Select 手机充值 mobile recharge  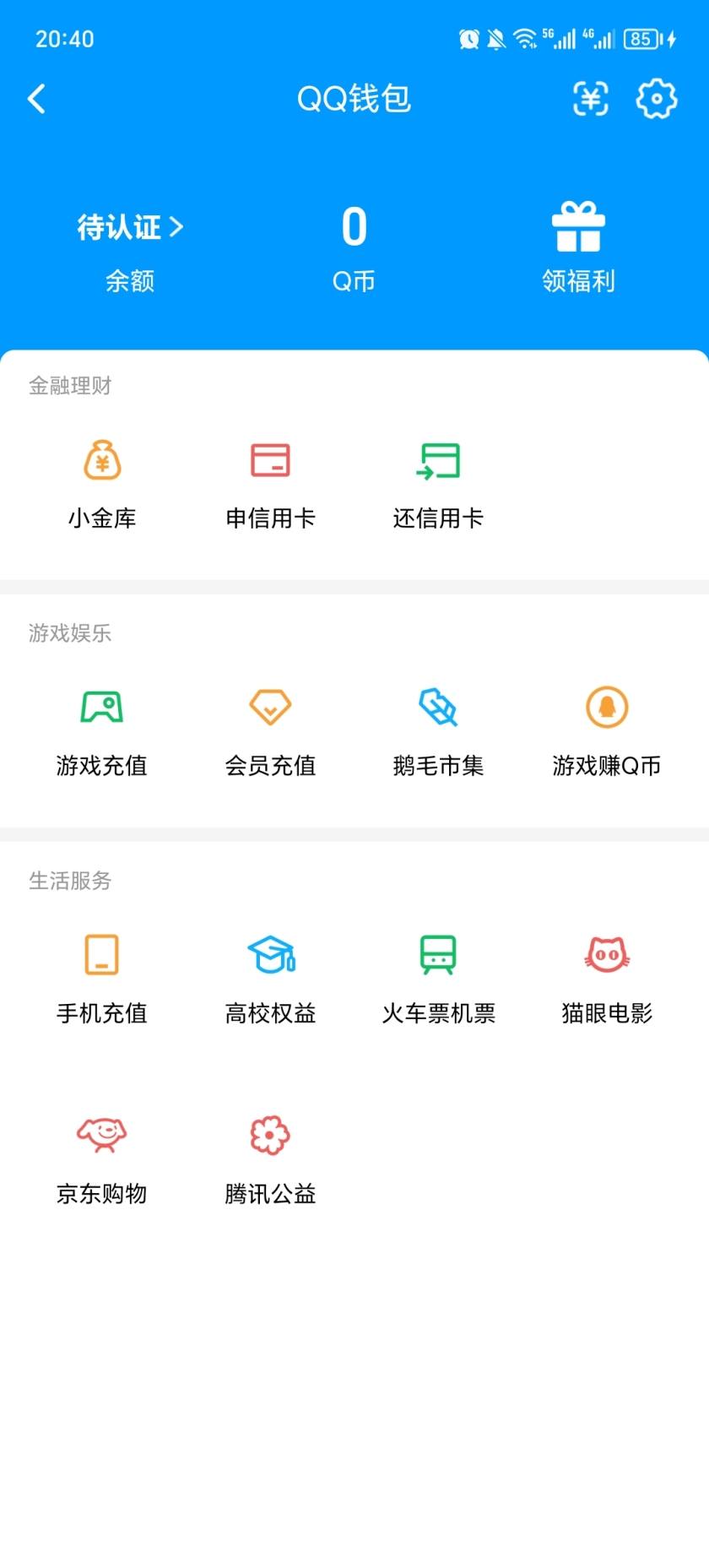coord(101,977)
